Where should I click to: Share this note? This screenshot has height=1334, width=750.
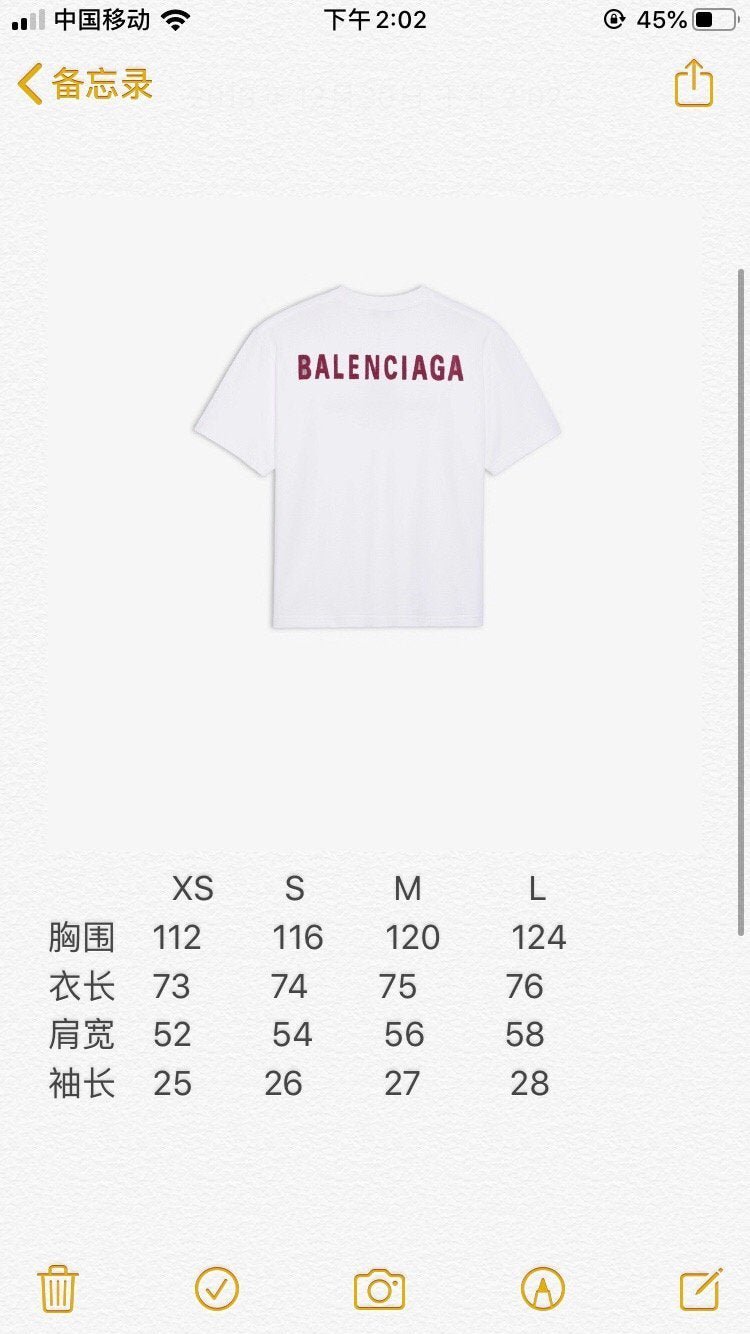pos(693,82)
